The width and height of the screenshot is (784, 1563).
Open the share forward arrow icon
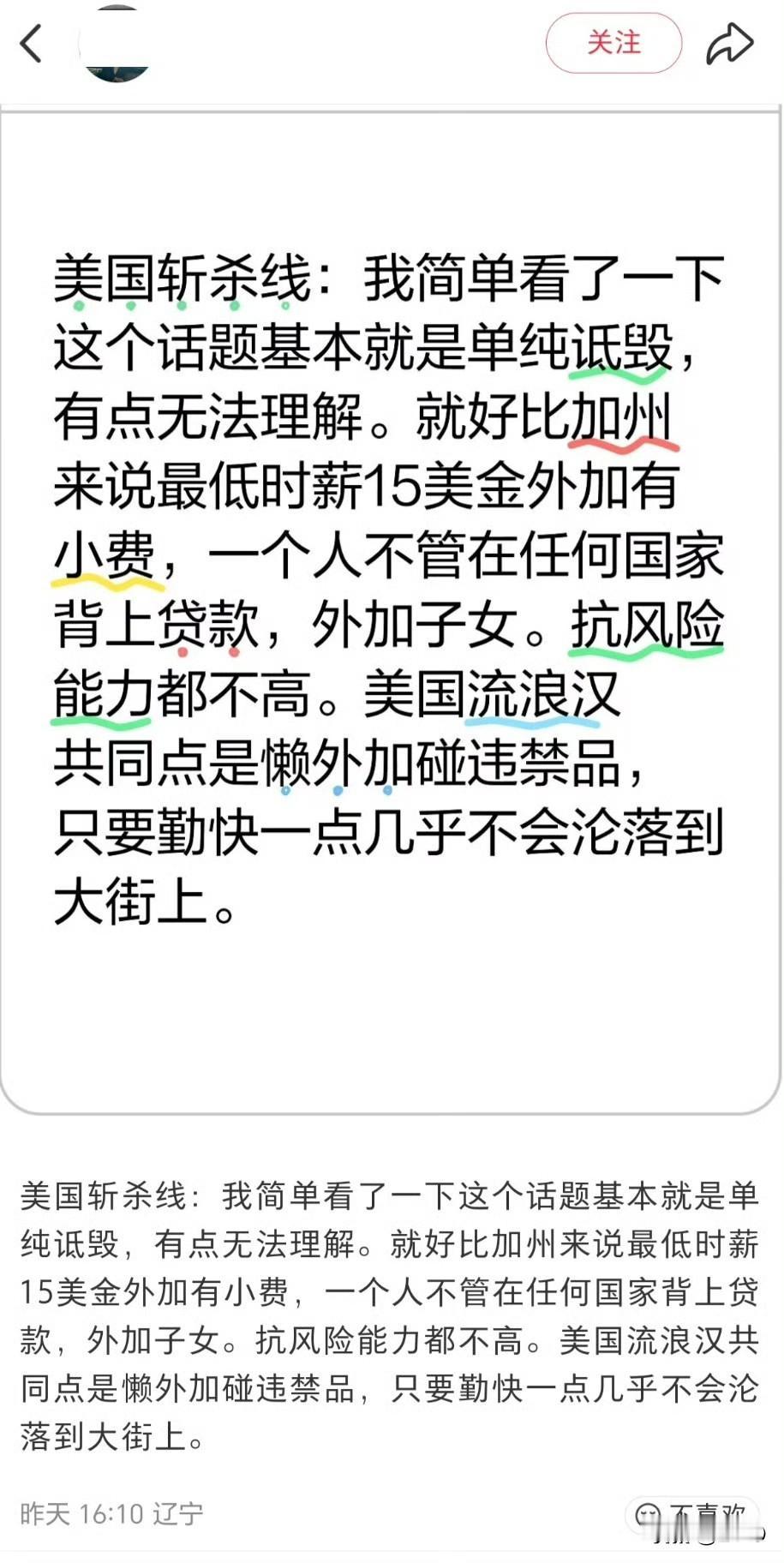(x=729, y=41)
